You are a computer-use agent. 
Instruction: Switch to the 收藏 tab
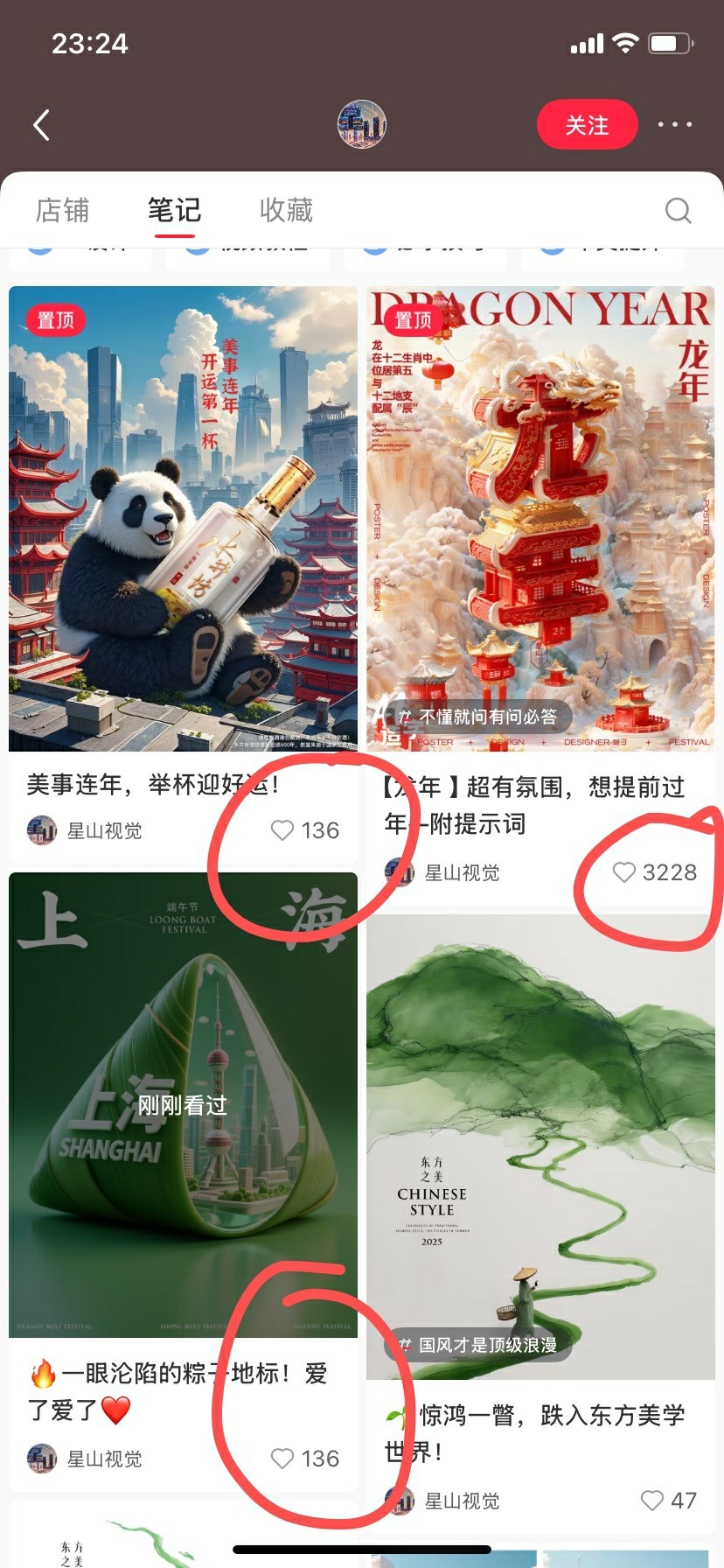tap(286, 210)
